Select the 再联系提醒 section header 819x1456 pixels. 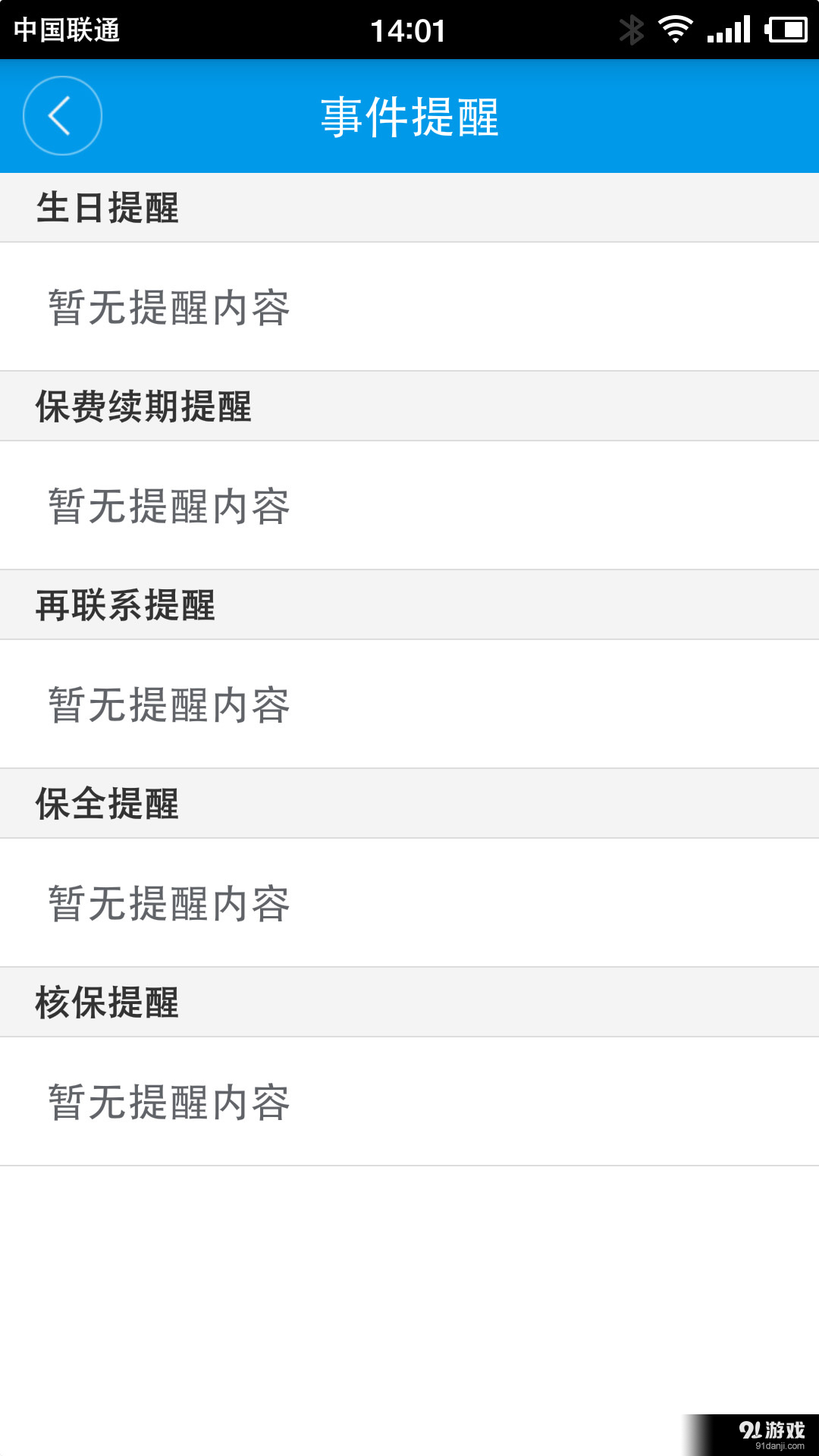pos(126,604)
